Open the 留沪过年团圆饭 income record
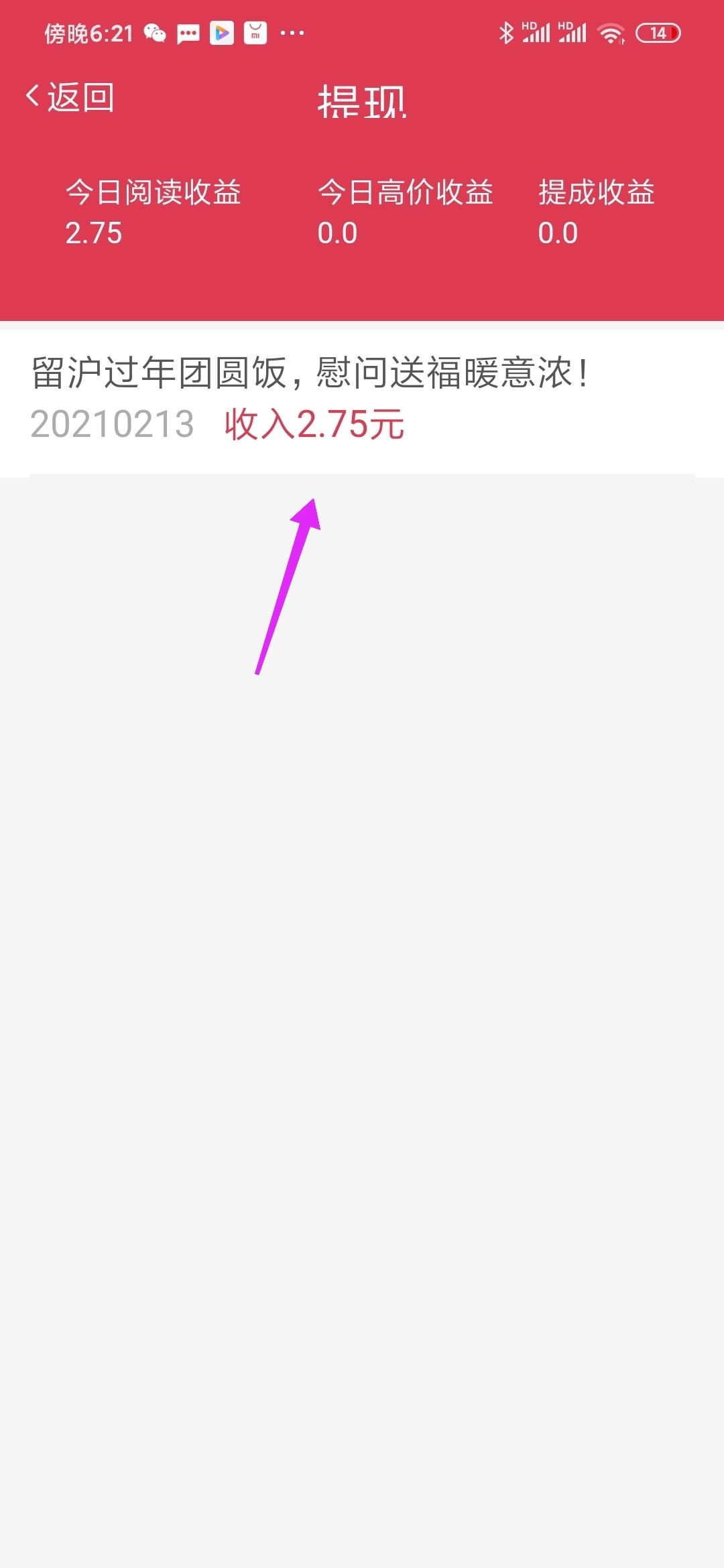This screenshot has width=724, height=1568. point(362,402)
